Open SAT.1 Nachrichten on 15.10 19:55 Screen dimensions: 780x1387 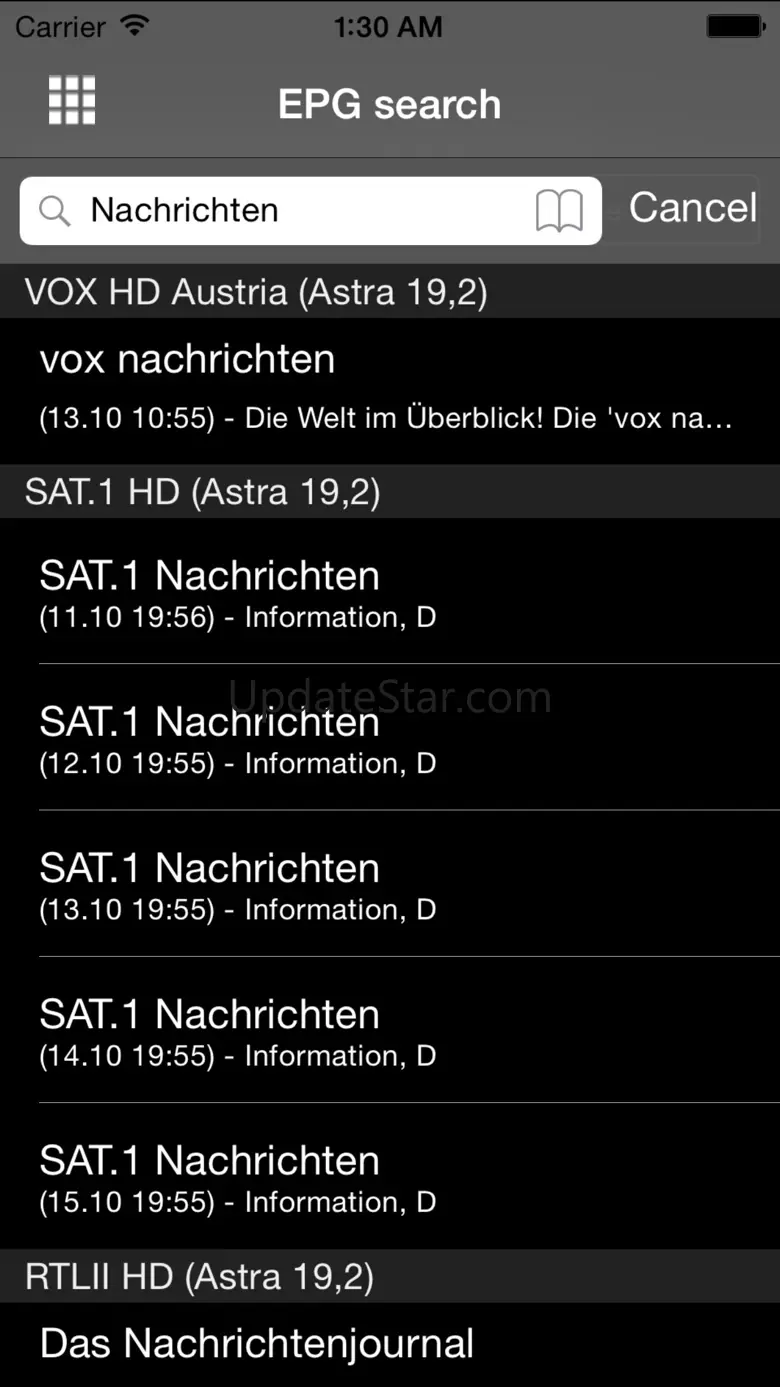[x=389, y=1176]
